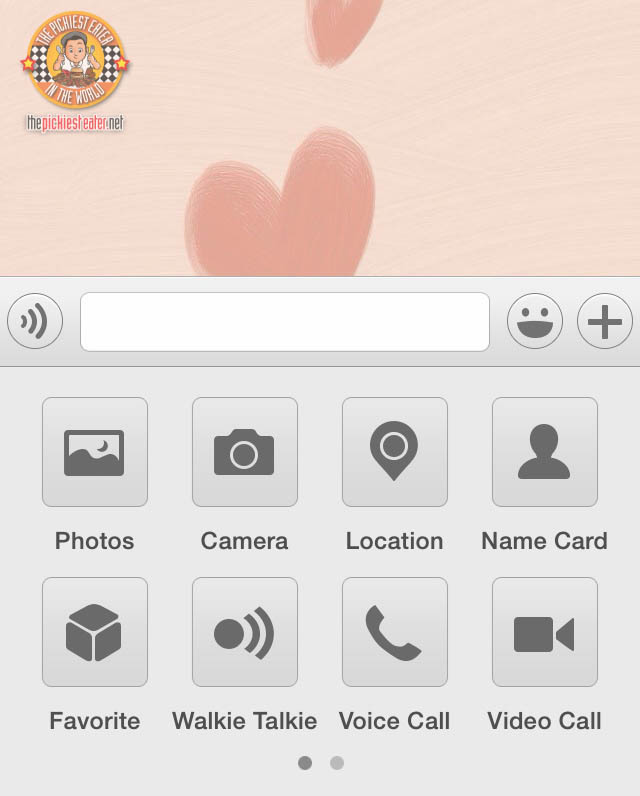
Task: Tap the message text field
Action: pyautogui.click(x=284, y=322)
